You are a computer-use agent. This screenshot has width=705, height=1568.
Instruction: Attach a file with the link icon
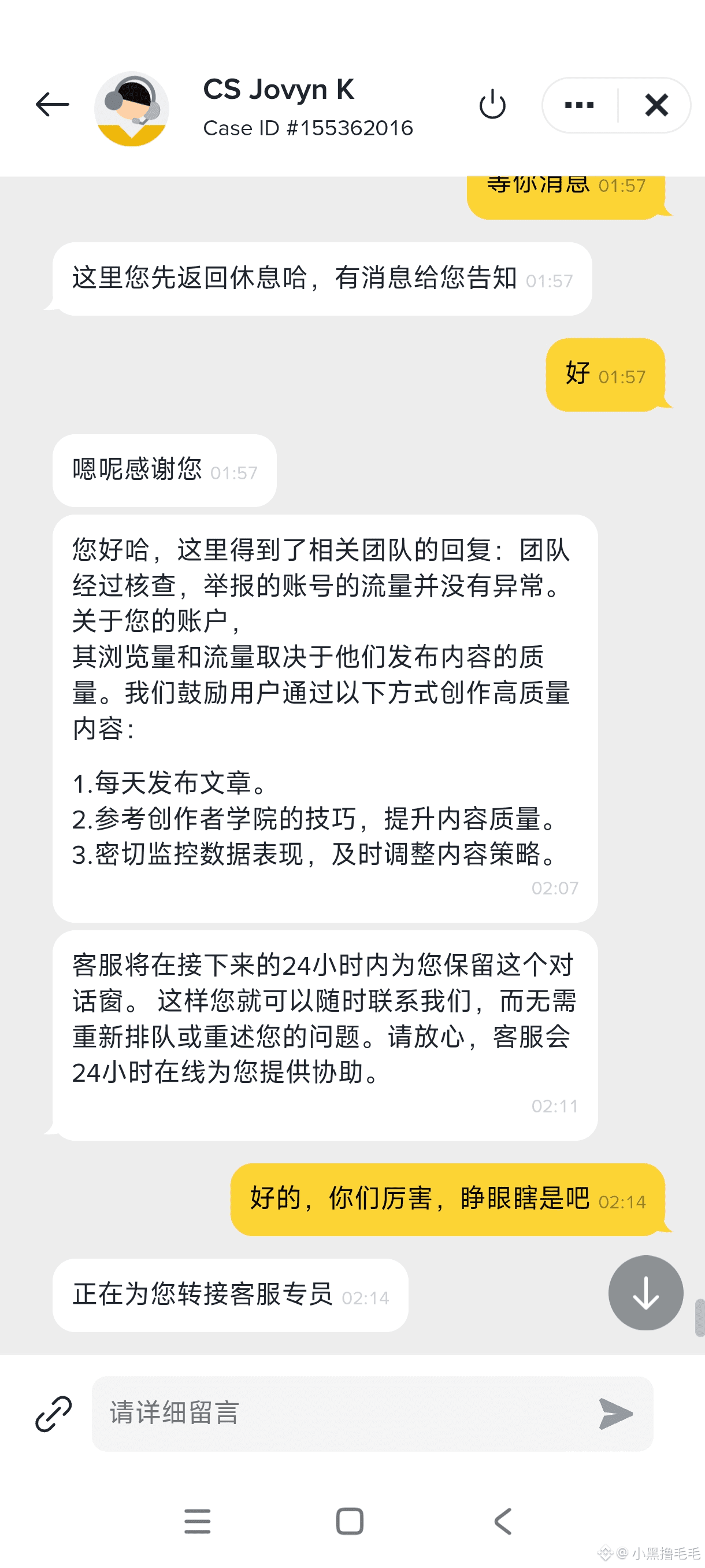54,1414
